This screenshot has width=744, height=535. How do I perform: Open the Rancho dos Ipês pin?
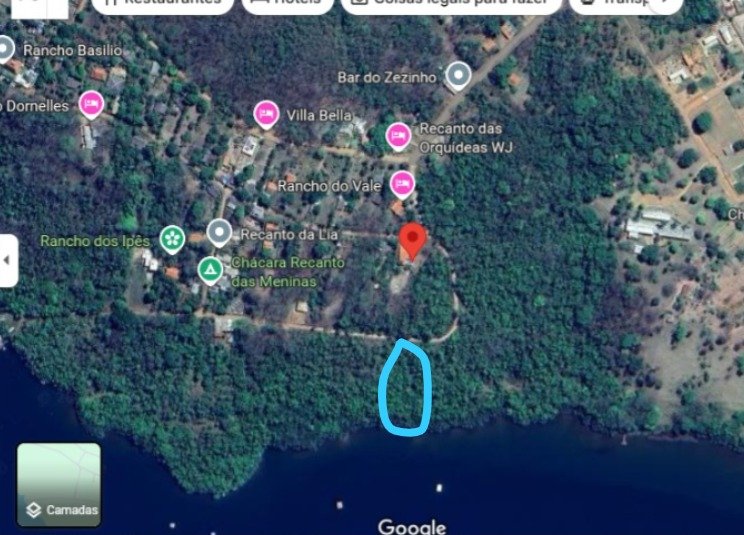172,238
